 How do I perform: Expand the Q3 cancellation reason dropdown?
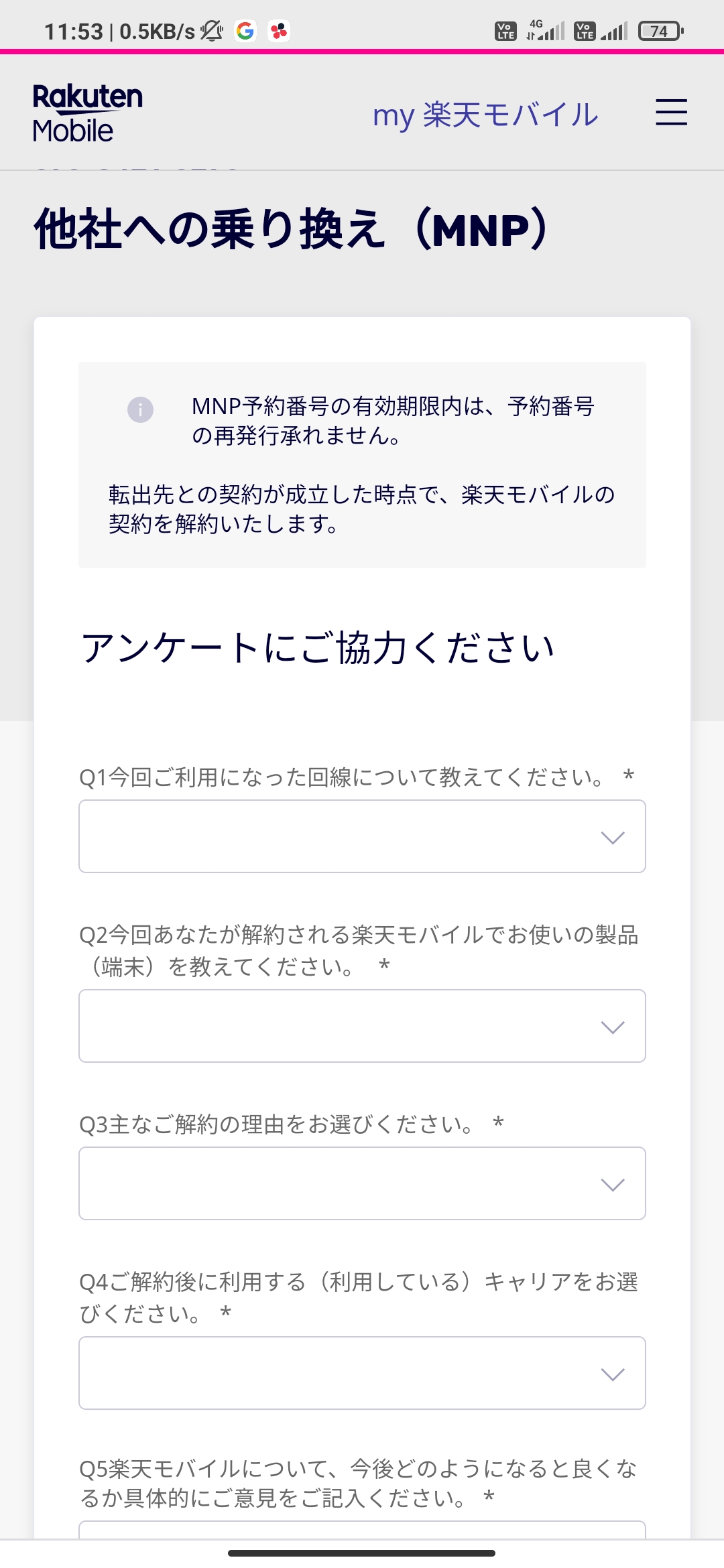tap(362, 1183)
